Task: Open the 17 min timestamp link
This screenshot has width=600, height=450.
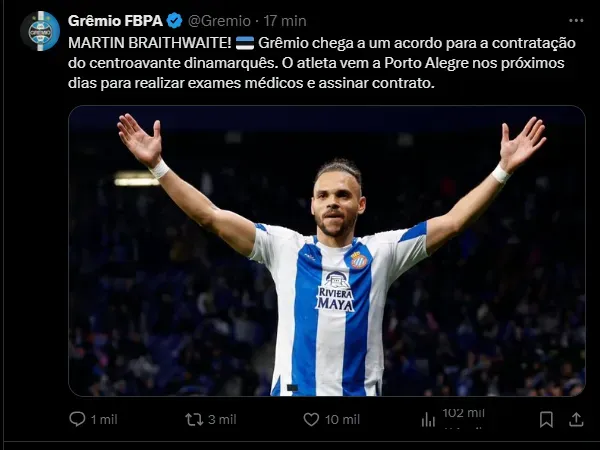Action: (285, 20)
